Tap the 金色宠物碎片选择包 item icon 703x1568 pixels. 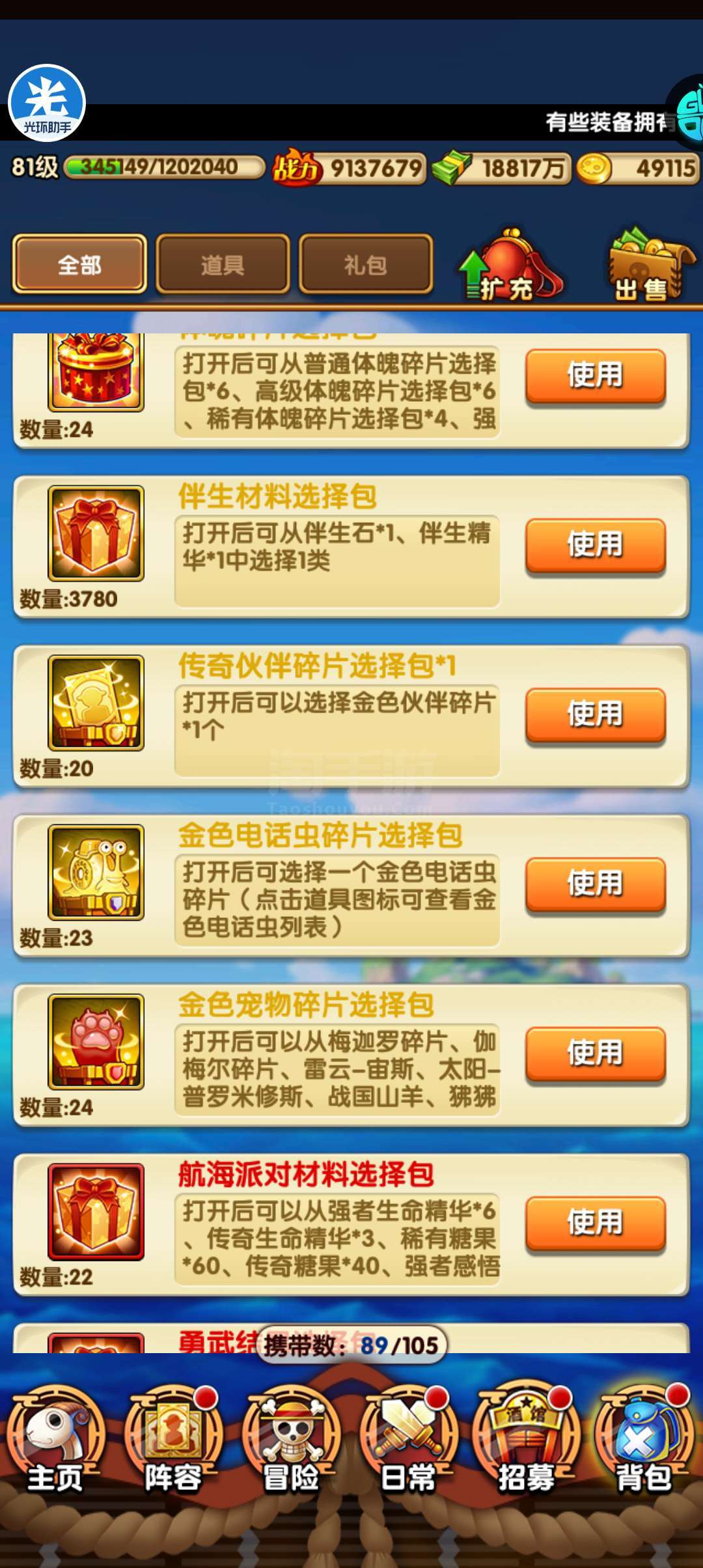click(96, 1041)
